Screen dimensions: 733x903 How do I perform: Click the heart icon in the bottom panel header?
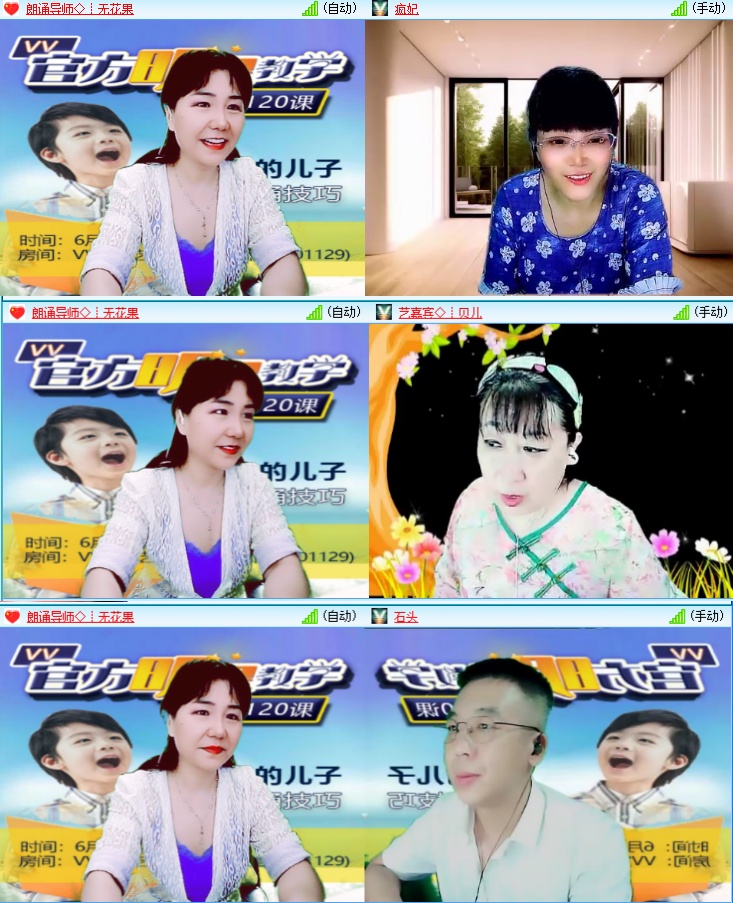12,616
